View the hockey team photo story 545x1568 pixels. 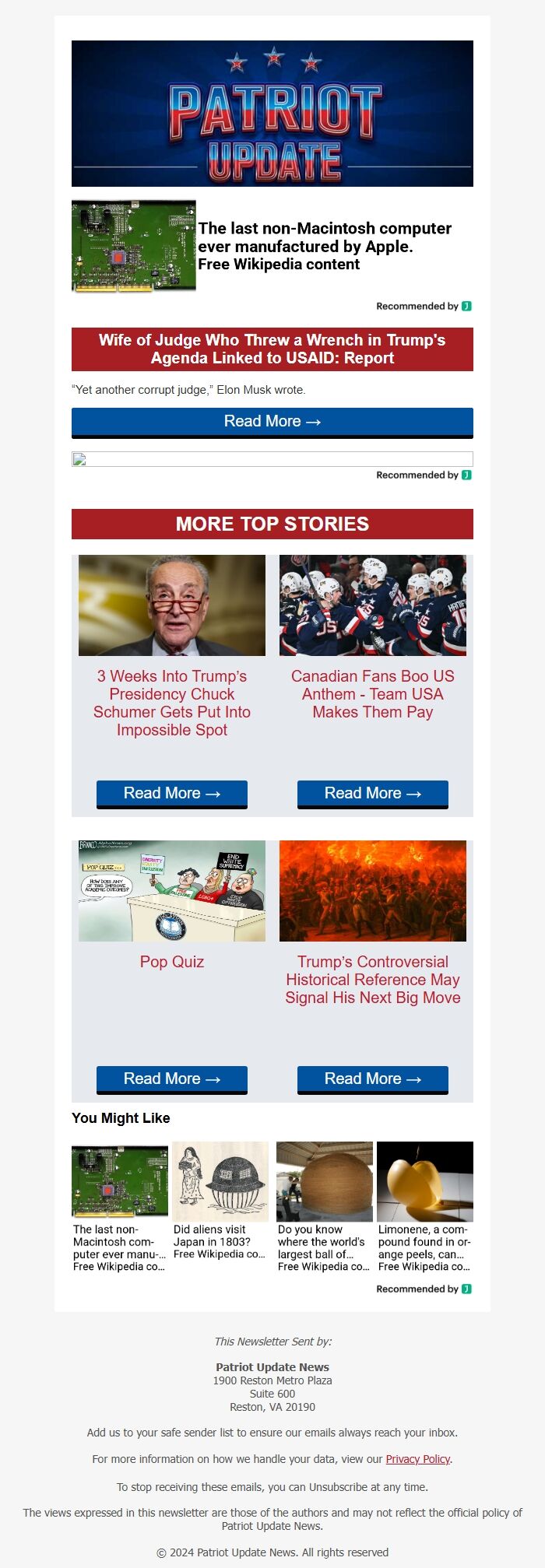(372, 605)
